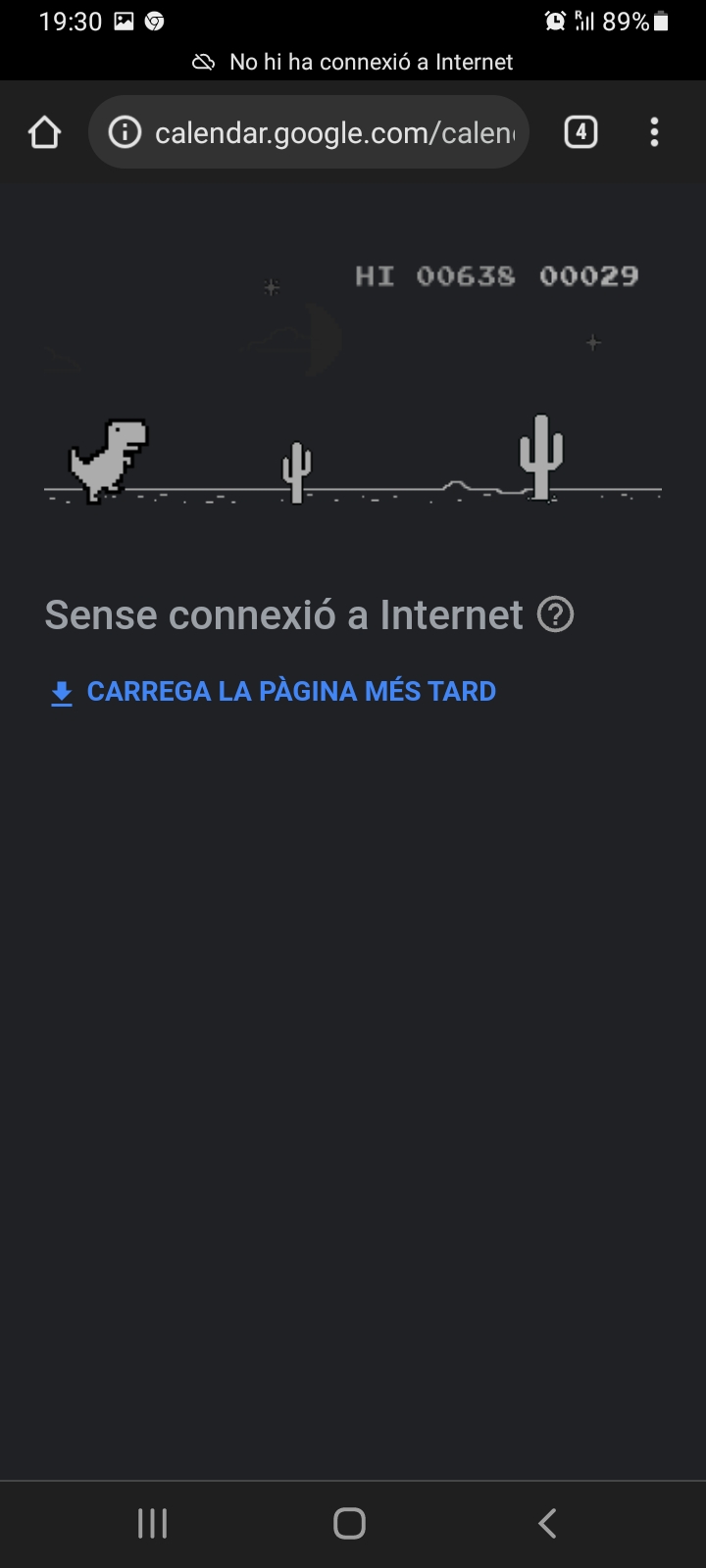Tap the offline cloud icon in the banner

point(204,61)
